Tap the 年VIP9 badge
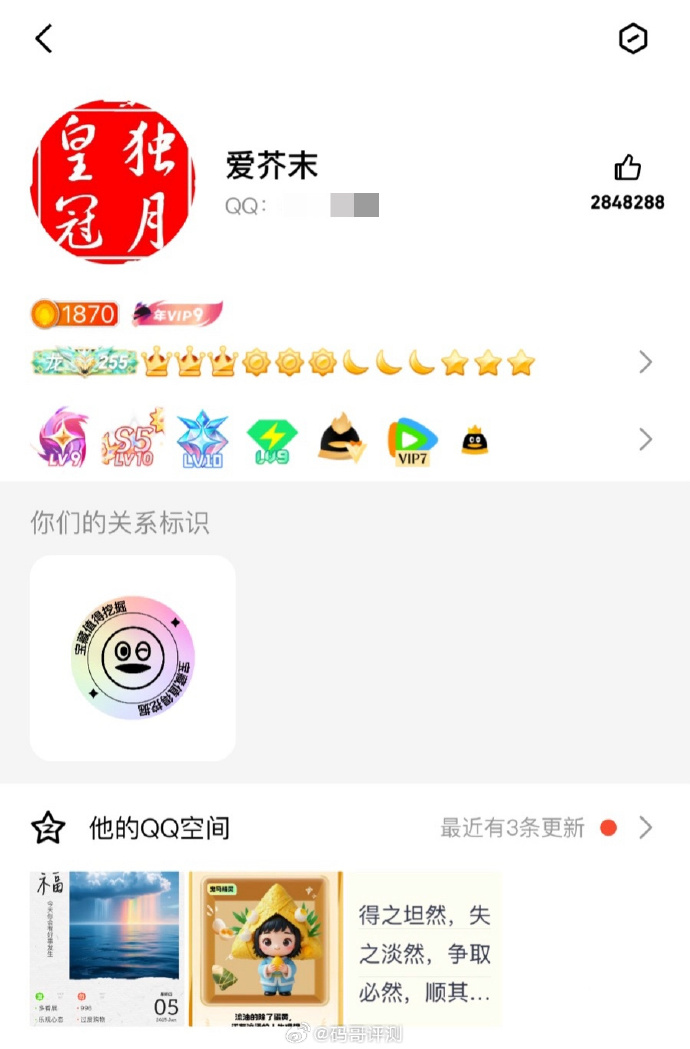The width and height of the screenshot is (690, 1049). pyautogui.click(x=177, y=314)
